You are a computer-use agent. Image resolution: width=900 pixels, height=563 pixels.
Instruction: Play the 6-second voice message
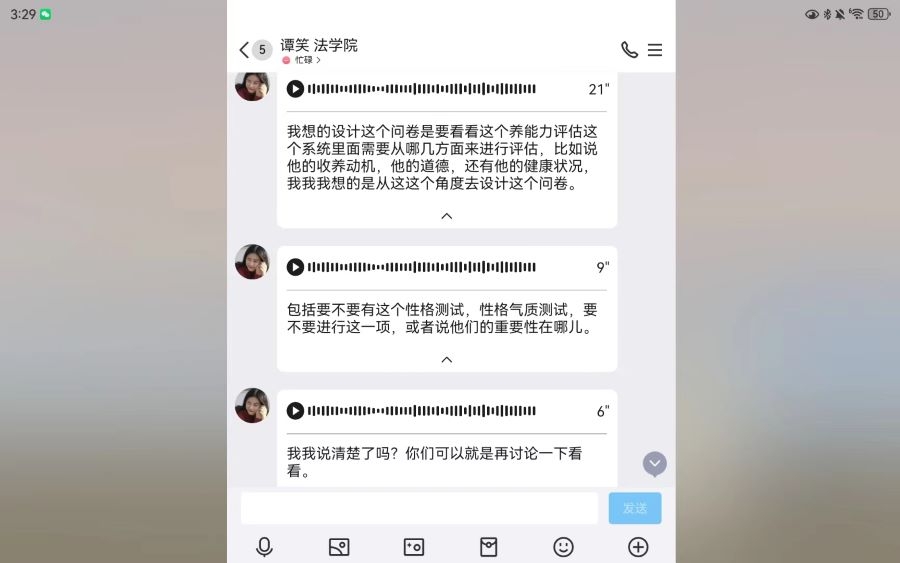[295, 411]
